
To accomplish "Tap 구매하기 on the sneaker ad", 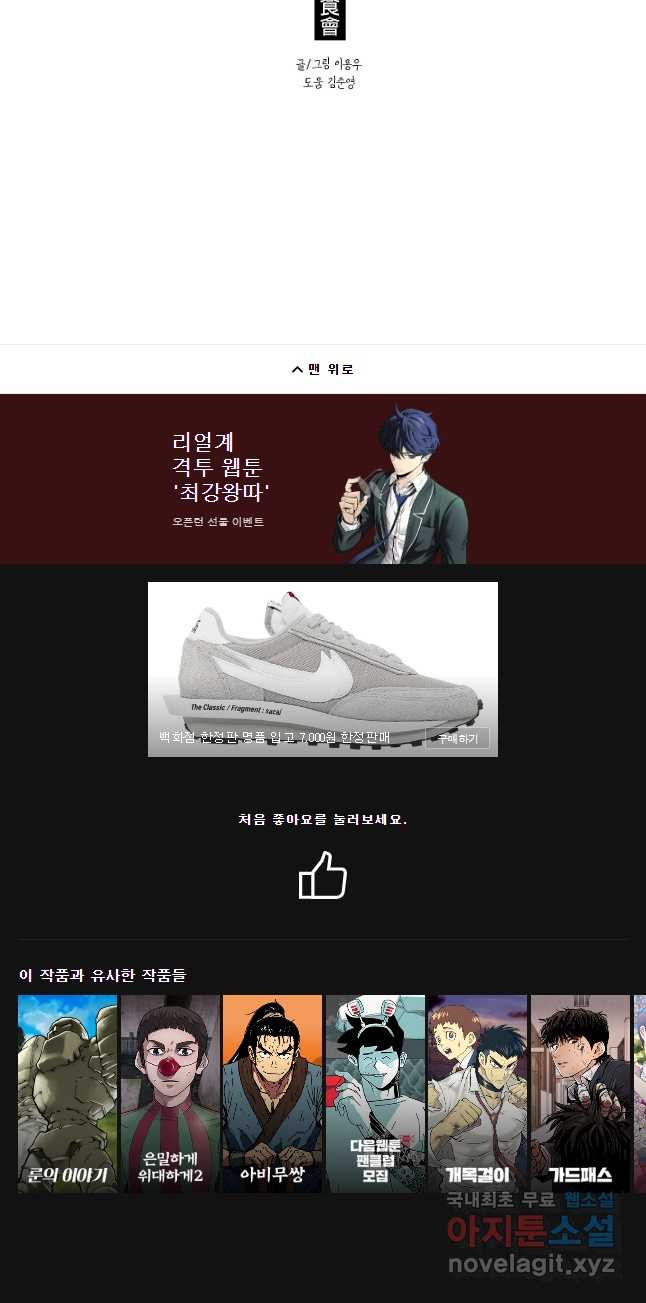I will [x=457, y=739].
